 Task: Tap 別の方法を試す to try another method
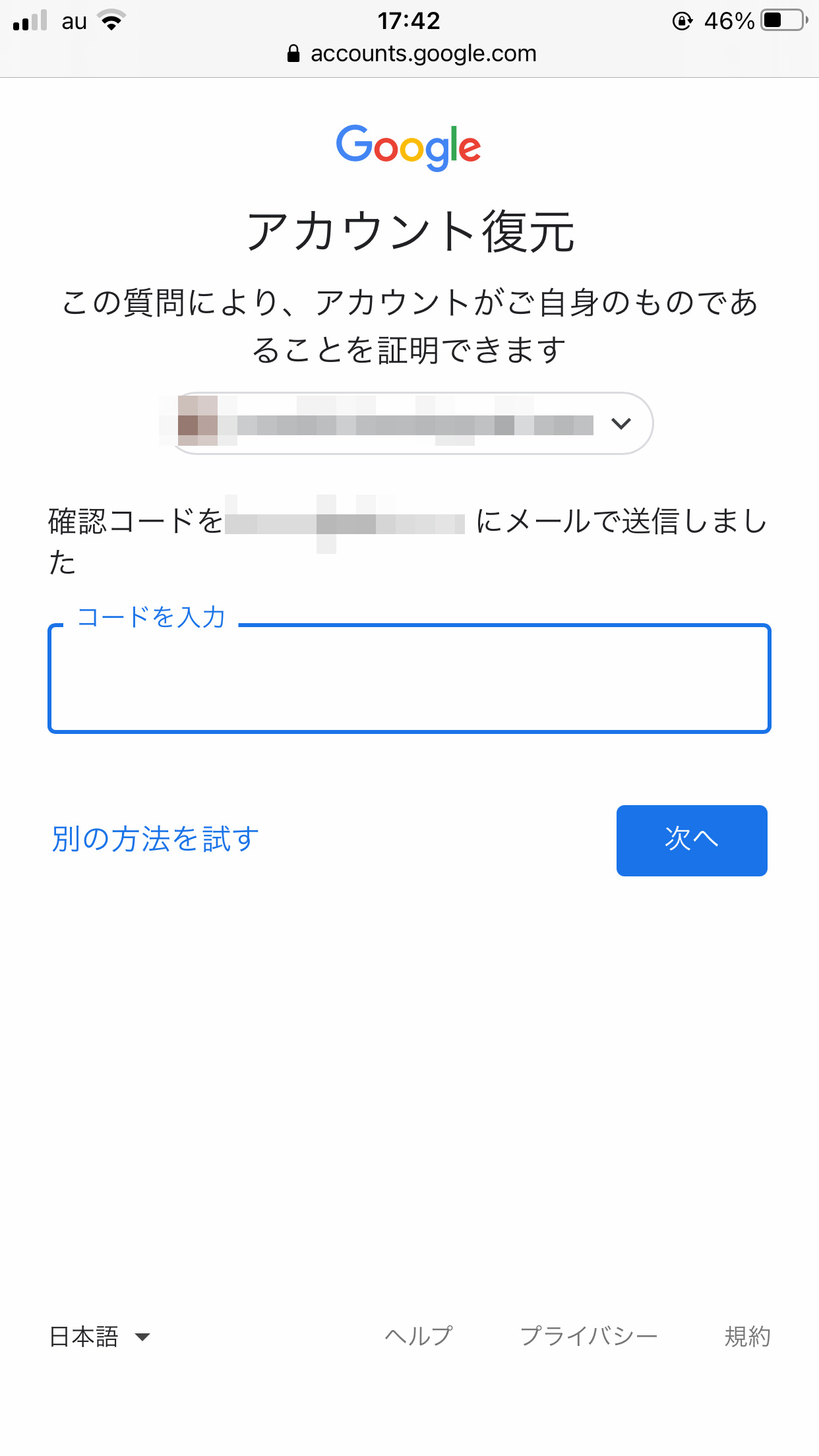(156, 839)
